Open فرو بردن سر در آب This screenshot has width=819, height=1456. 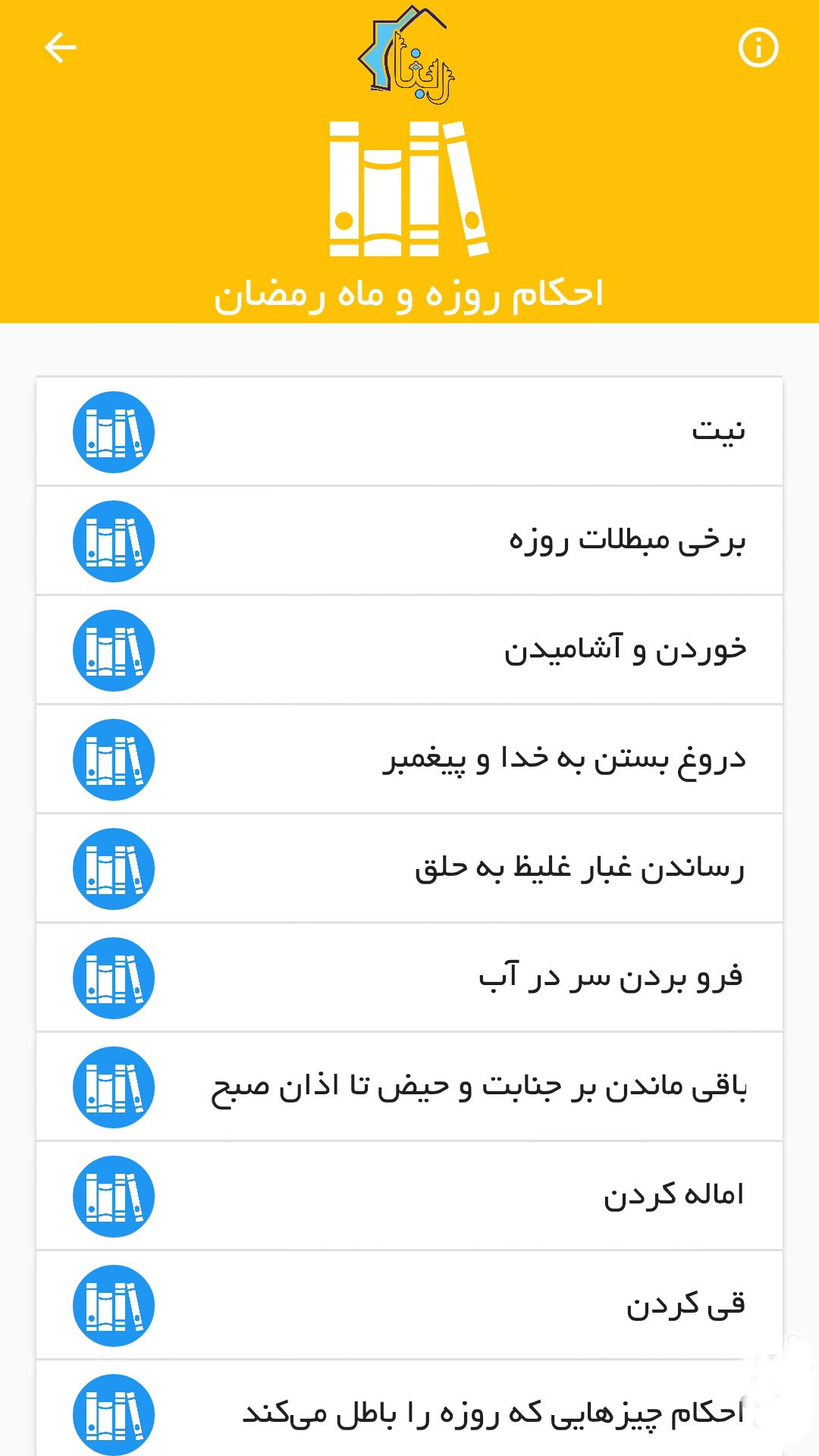click(x=409, y=977)
